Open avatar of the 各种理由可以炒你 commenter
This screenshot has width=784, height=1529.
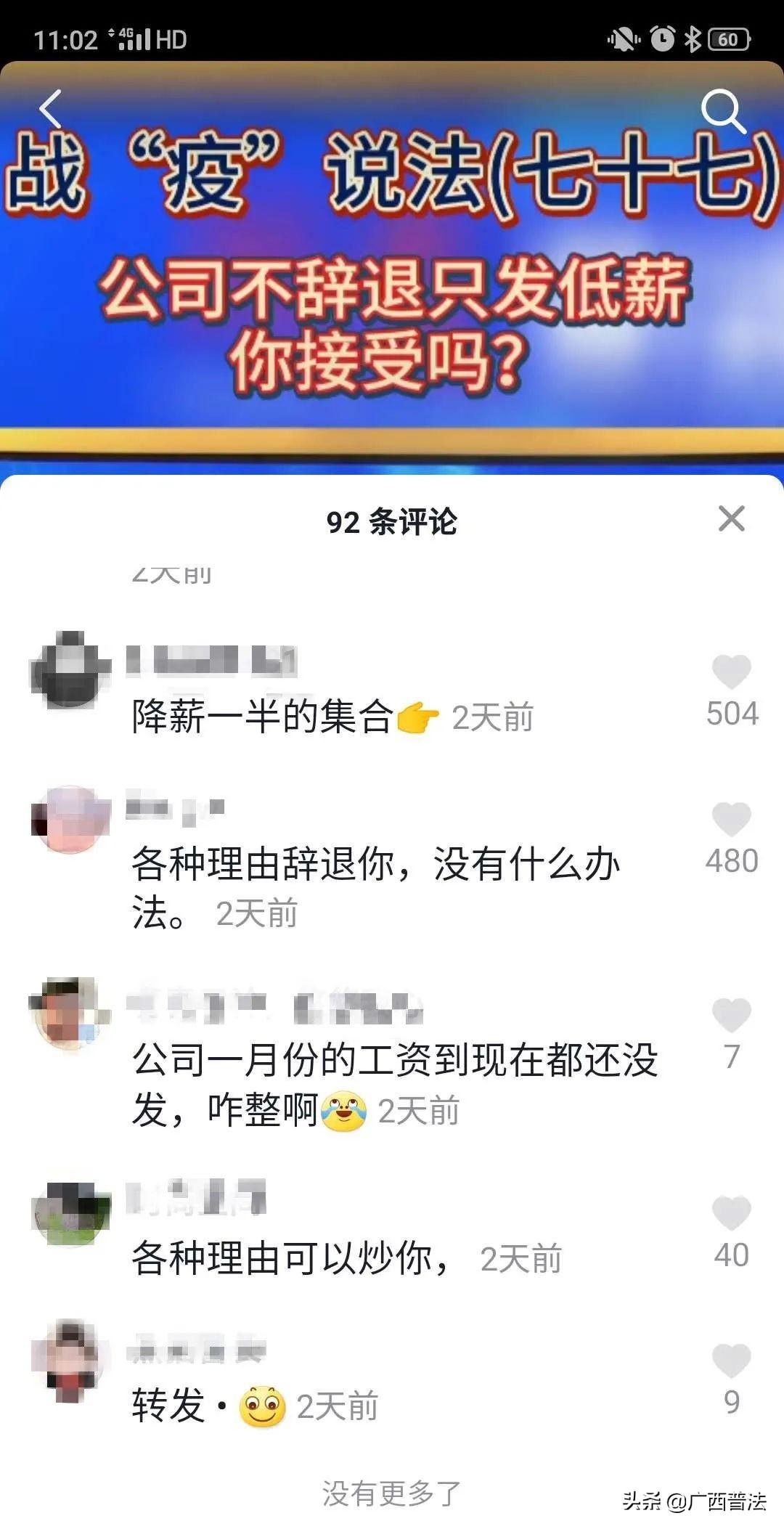(71, 1214)
